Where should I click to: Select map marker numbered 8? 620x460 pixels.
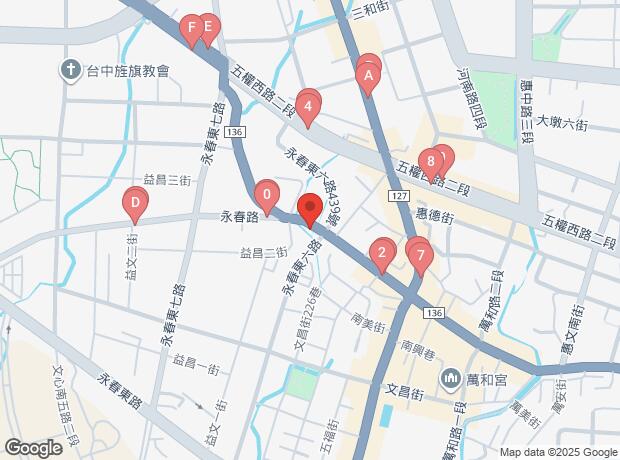pos(430,162)
